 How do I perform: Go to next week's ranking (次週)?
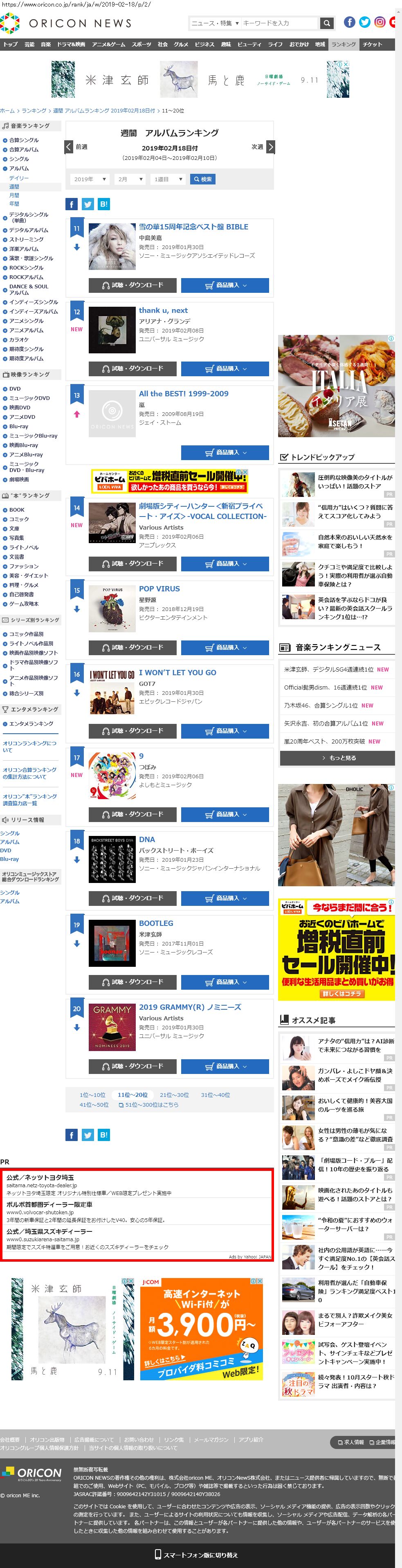263,147
